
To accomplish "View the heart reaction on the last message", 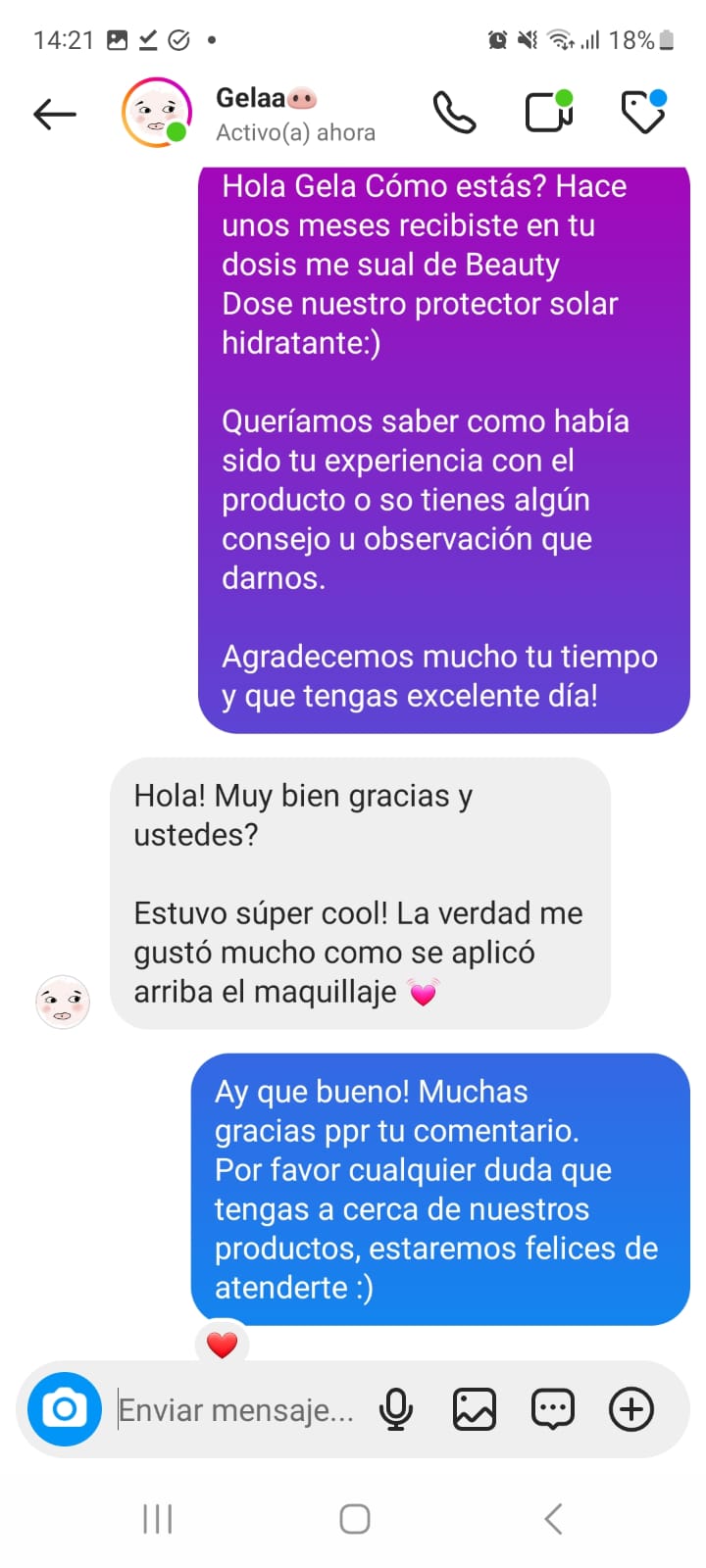I will point(223,1345).
